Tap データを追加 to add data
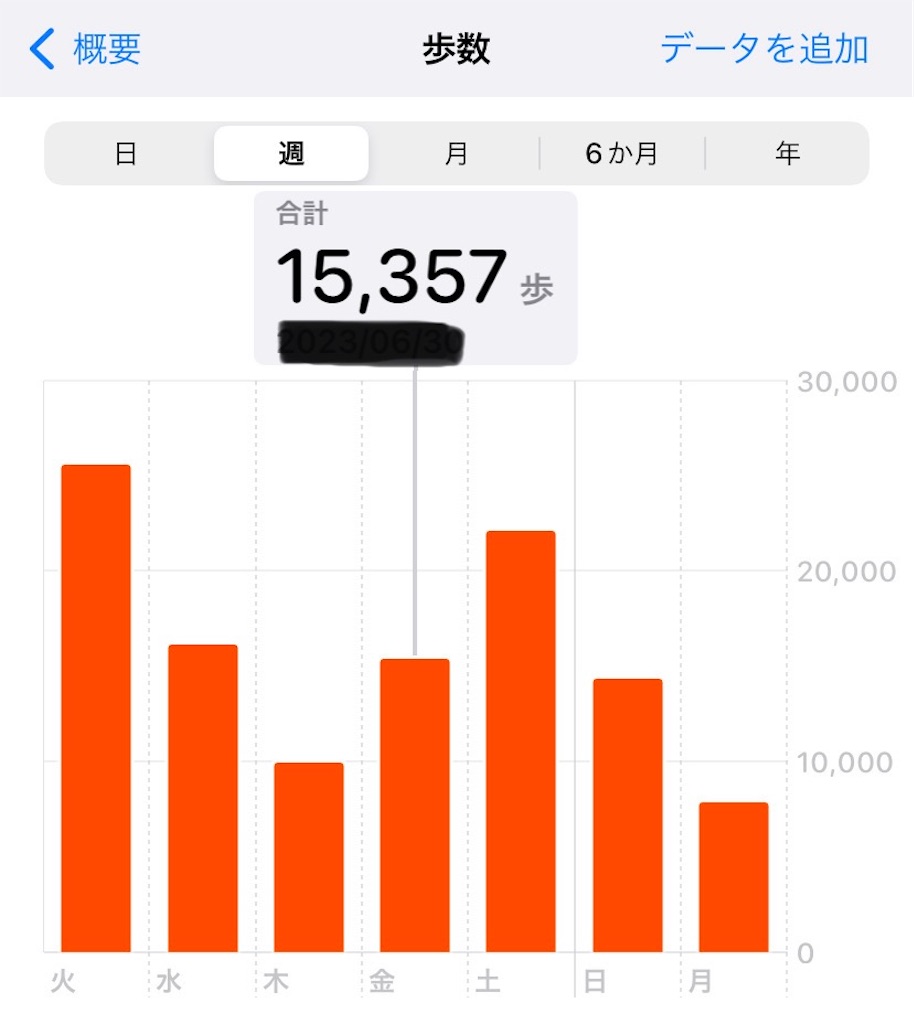The height and width of the screenshot is (1024, 914). [764, 49]
